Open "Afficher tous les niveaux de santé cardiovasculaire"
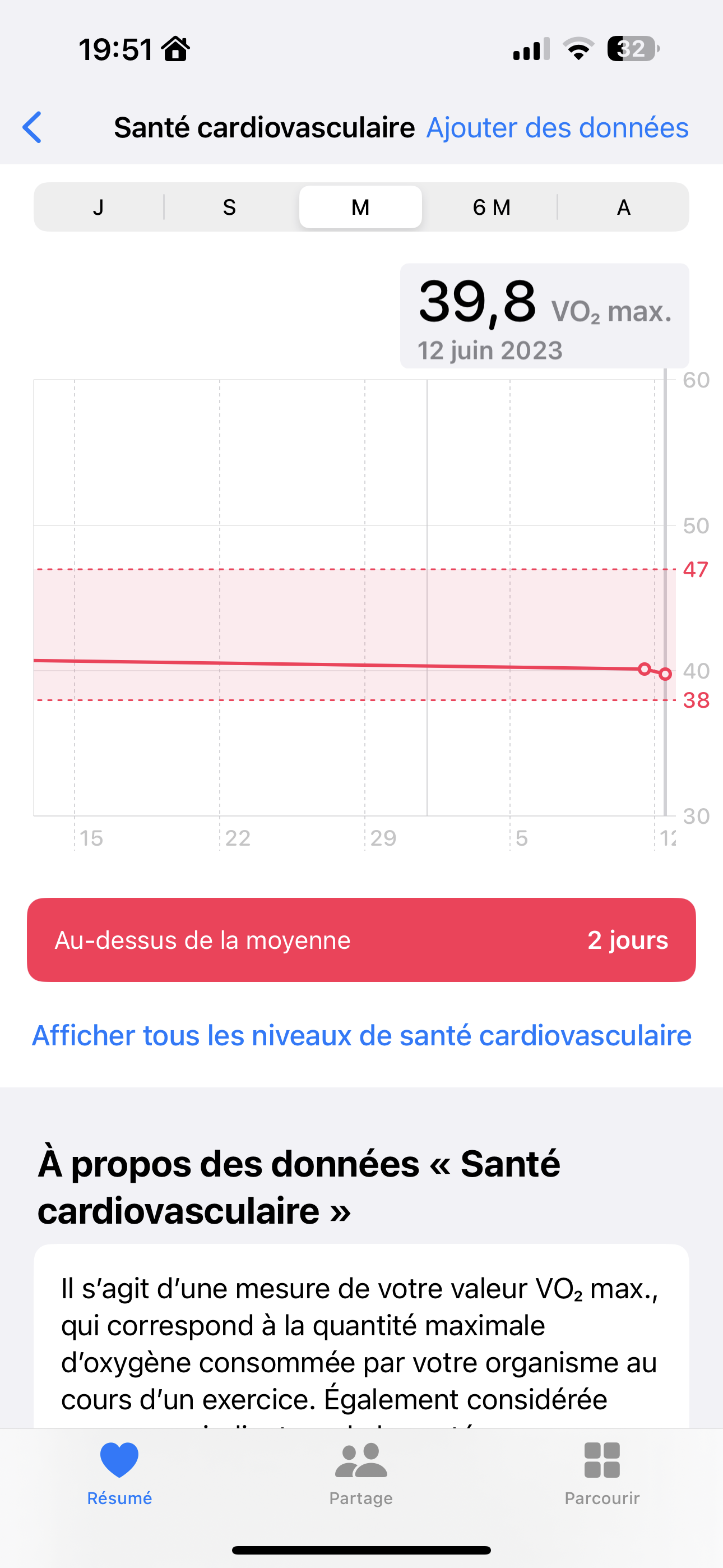The height and width of the screenshot is (1568, 723). coord(361,1035)
